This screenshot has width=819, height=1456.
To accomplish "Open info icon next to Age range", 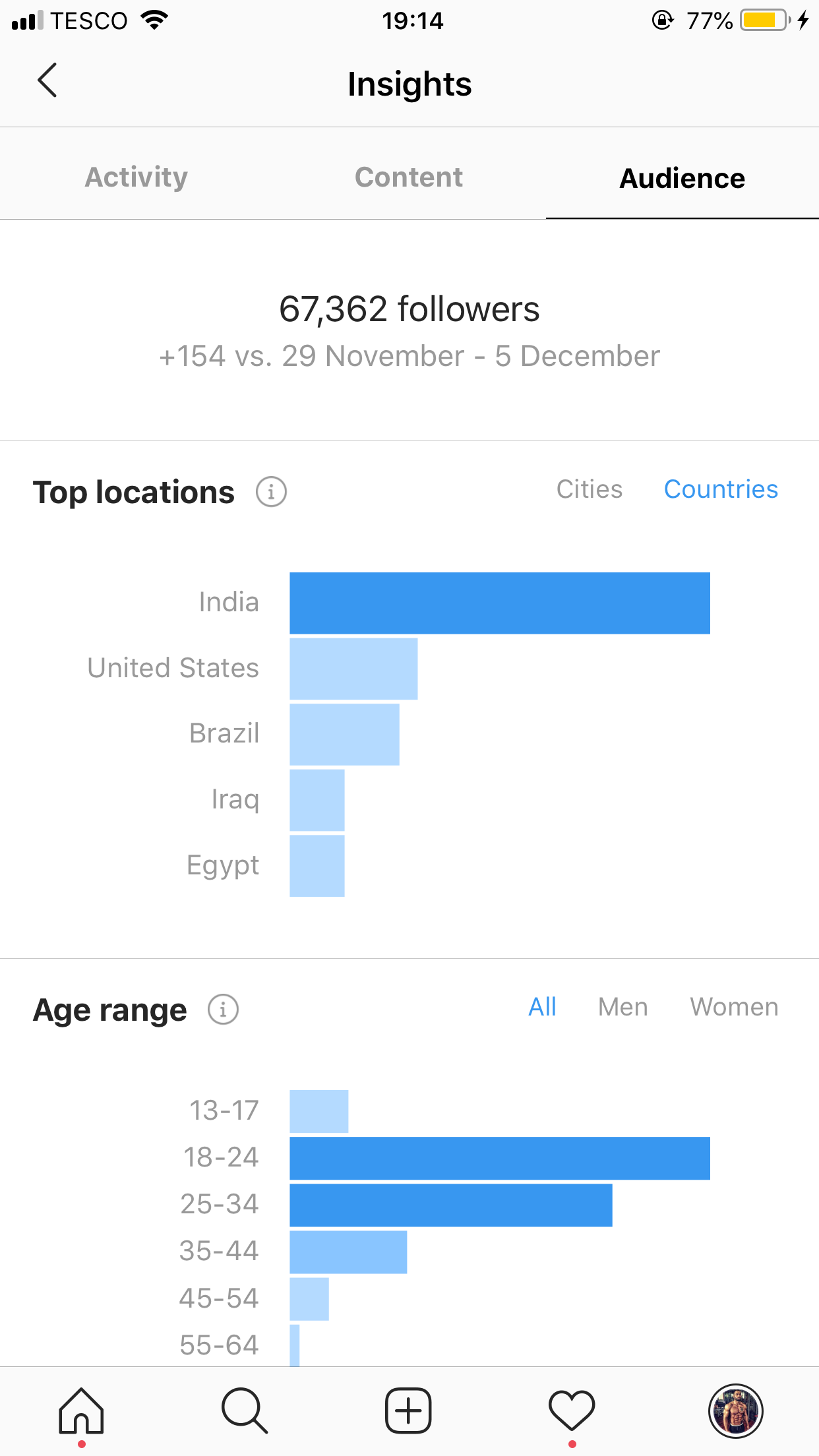I will [x=223, y=1010].
